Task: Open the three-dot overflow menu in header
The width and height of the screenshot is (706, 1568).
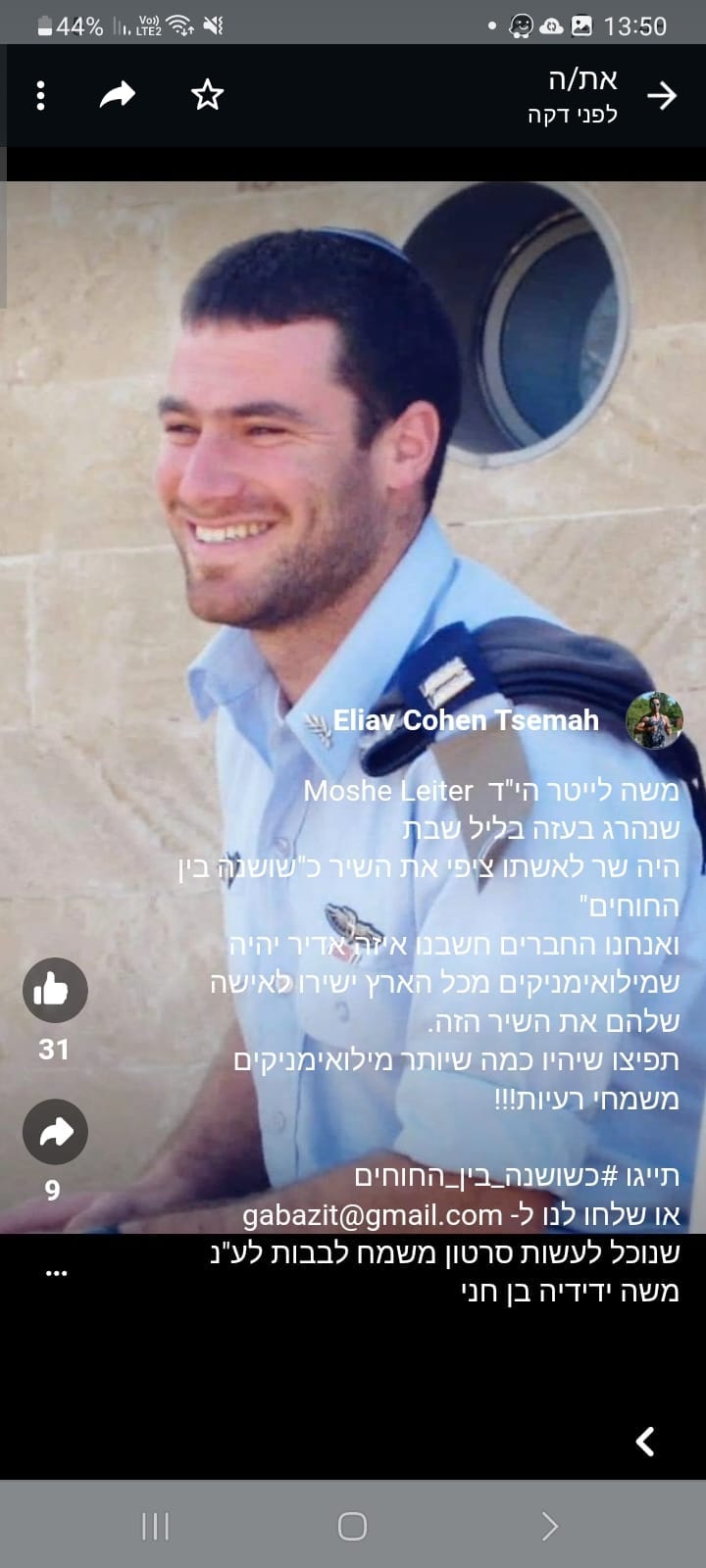Action: click(40, 95)
